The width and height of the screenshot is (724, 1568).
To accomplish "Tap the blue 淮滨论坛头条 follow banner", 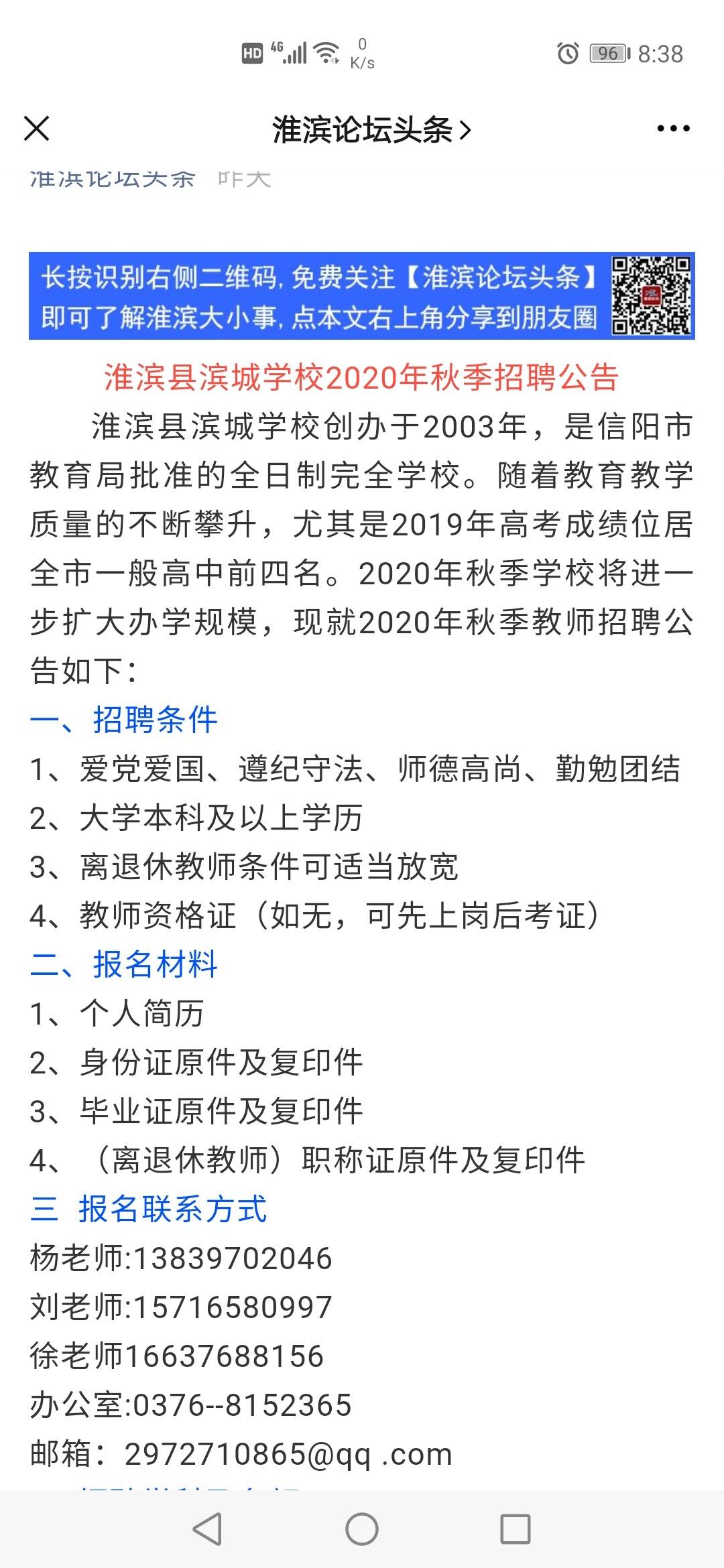I will [361, 296].
